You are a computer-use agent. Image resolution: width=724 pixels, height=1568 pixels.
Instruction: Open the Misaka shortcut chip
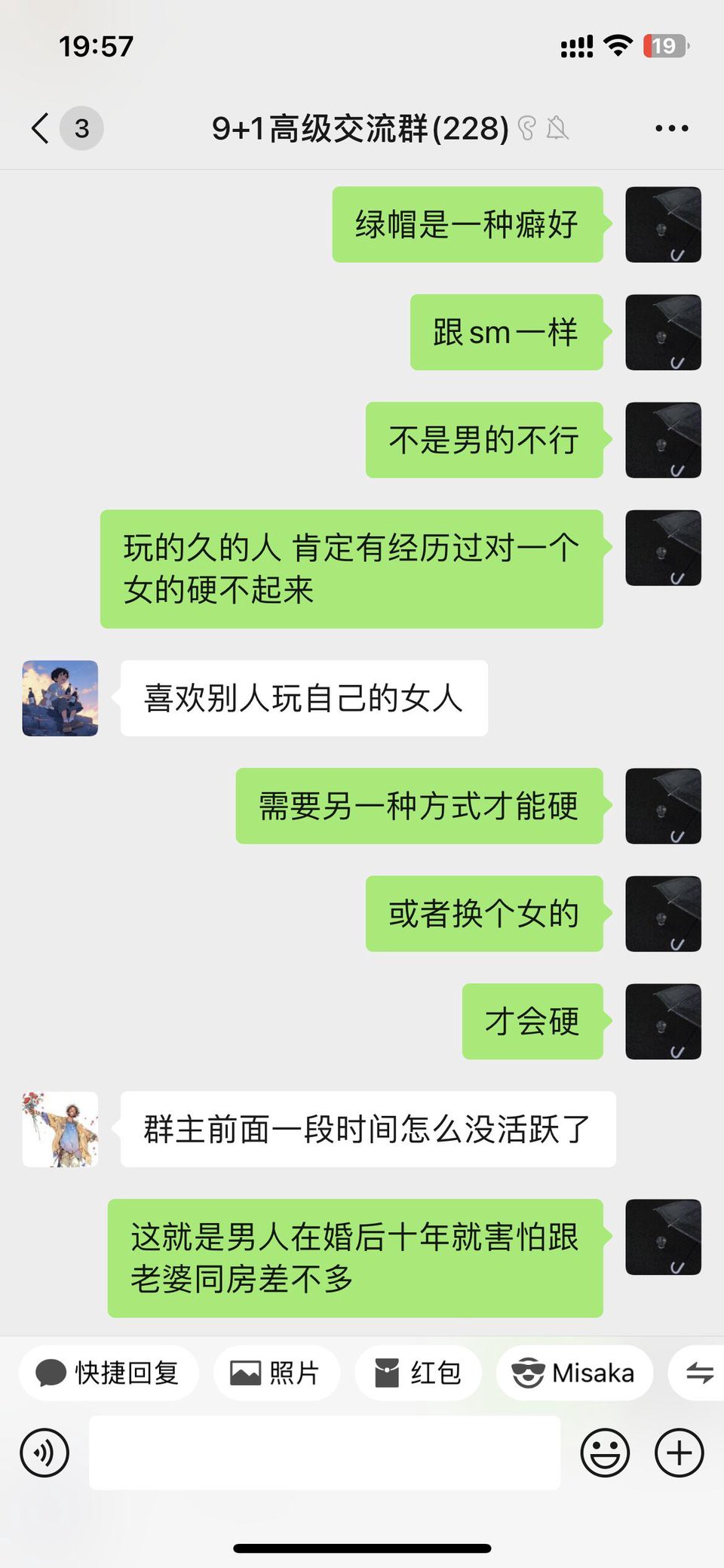574,1373
